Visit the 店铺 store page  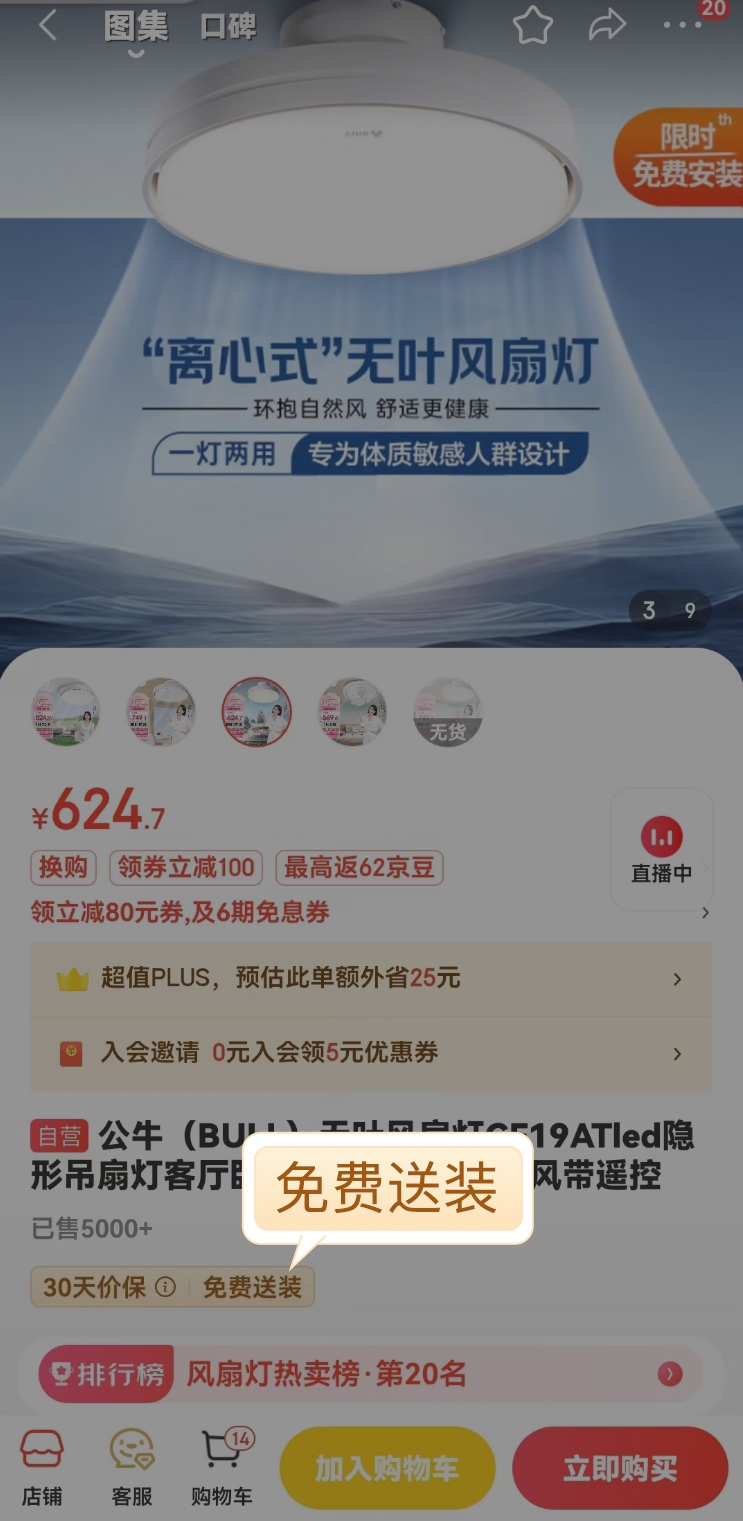click(42, 1467)
